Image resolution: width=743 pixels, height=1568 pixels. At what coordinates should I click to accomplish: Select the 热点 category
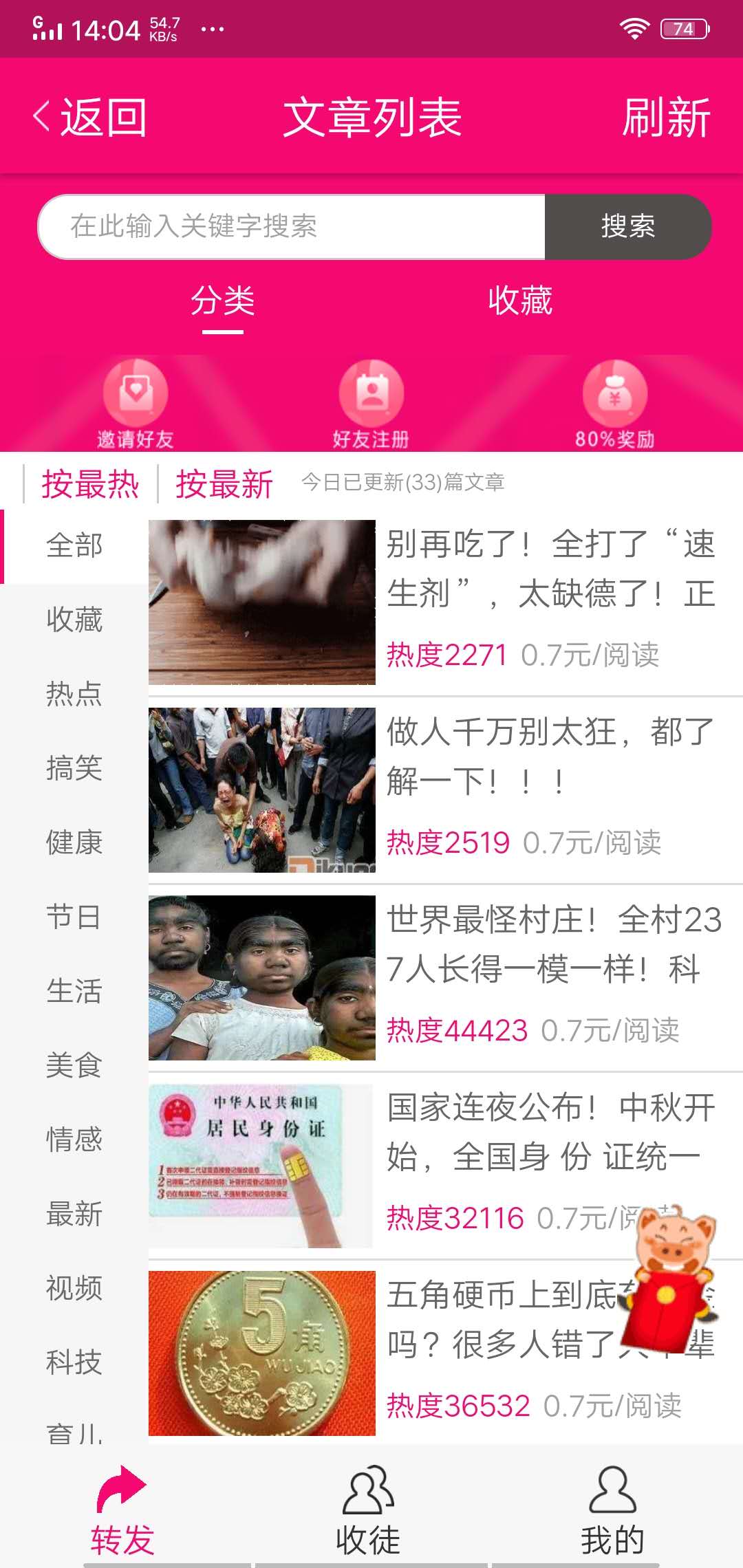74,694
